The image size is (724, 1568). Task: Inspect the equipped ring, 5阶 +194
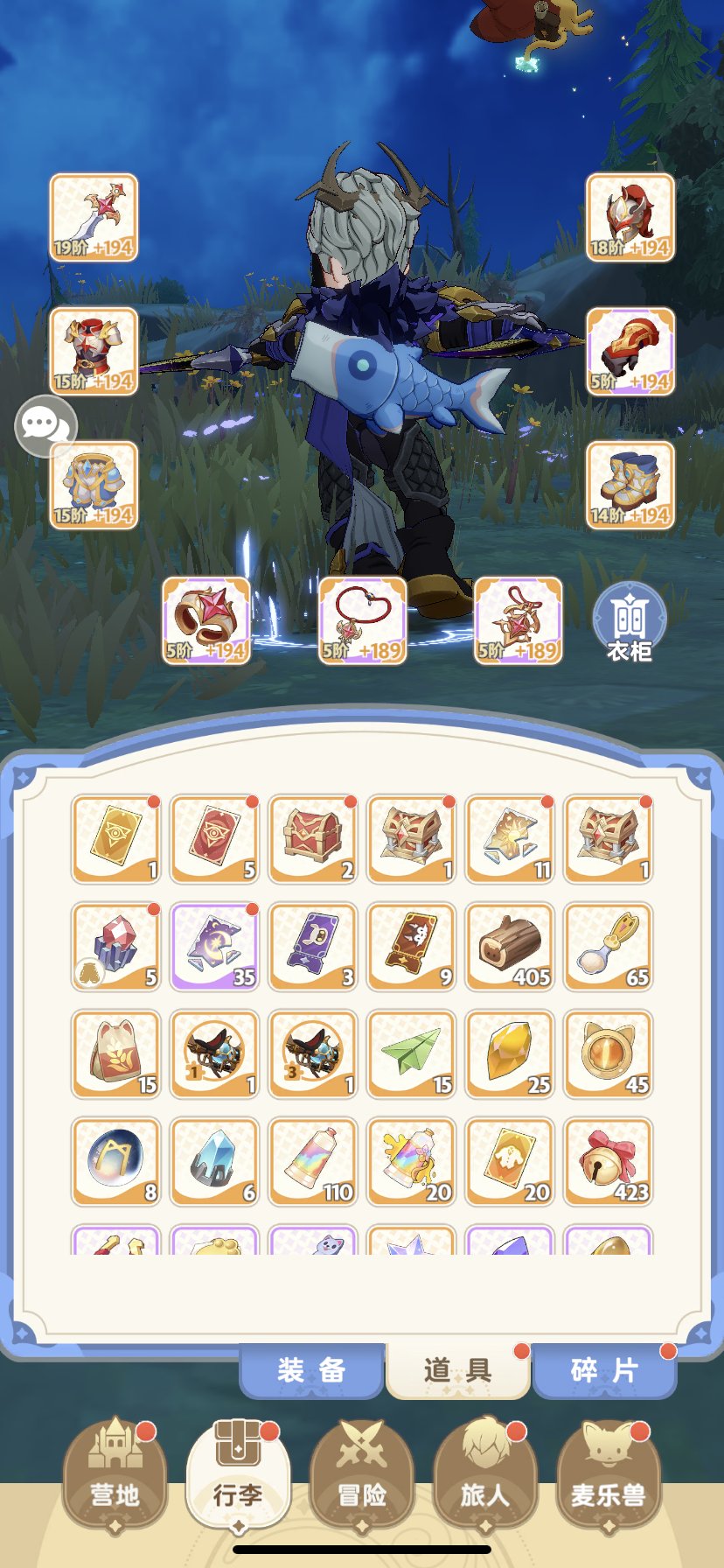click(206, 620)
